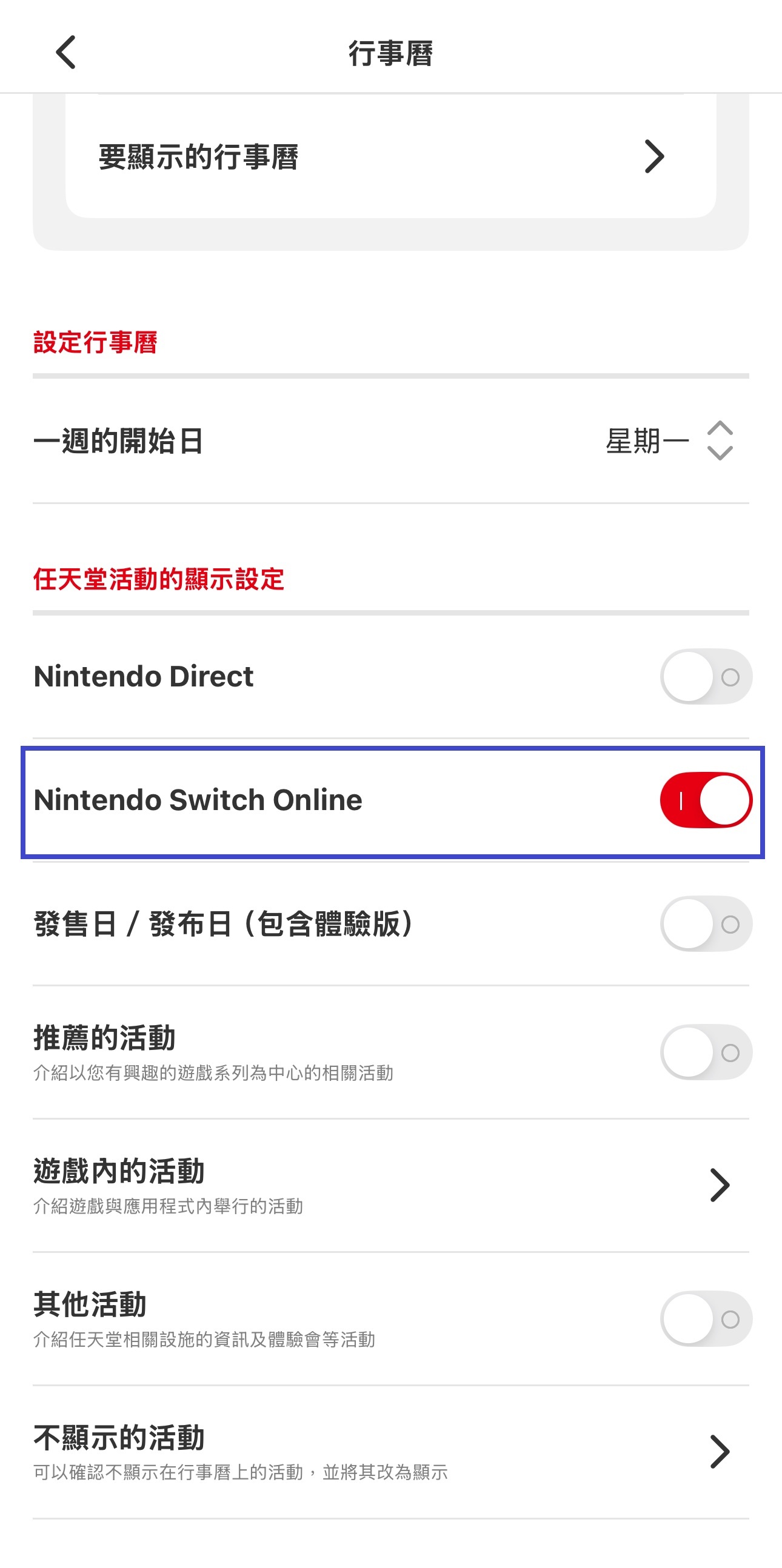Open 要顯示的行事曆 settings

(390, 157)
